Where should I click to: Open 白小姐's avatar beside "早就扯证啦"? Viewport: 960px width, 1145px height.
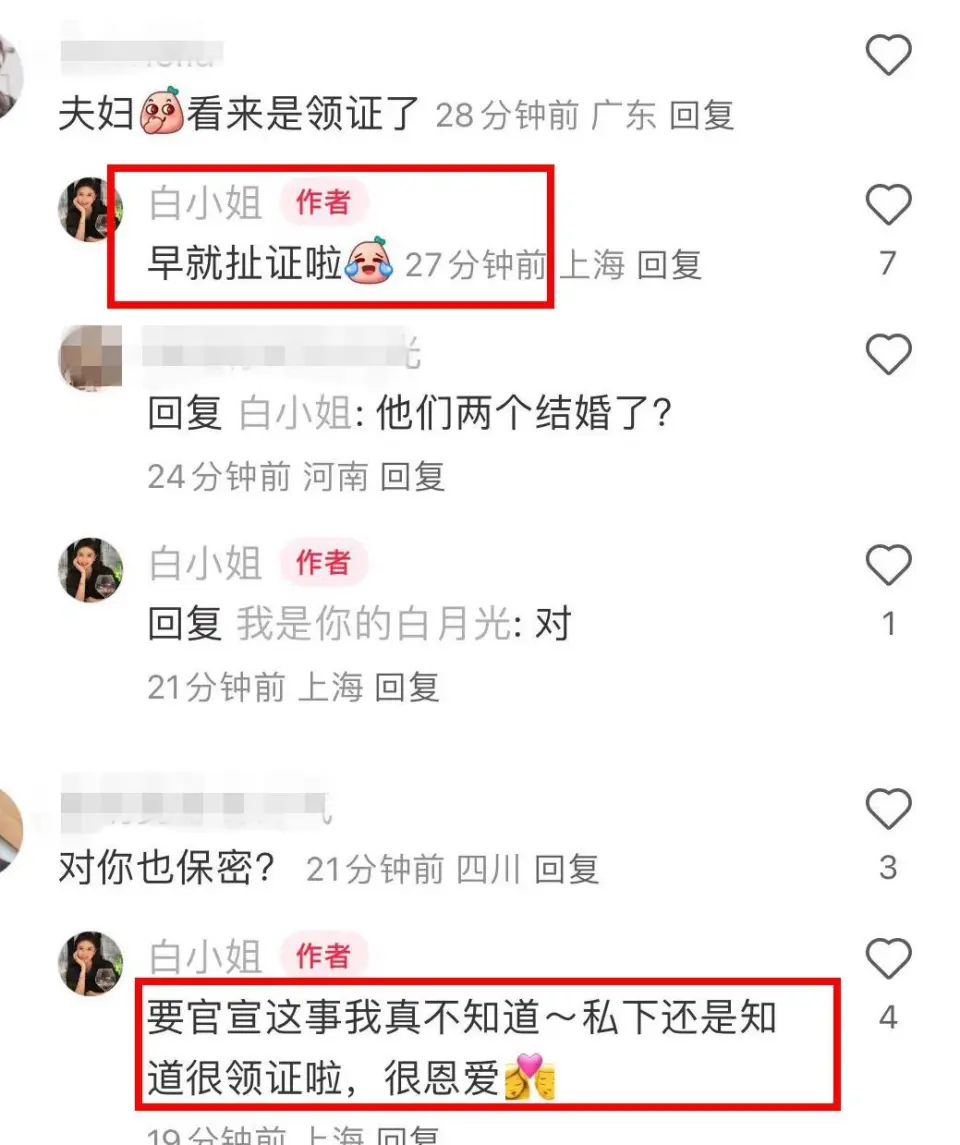90,210
